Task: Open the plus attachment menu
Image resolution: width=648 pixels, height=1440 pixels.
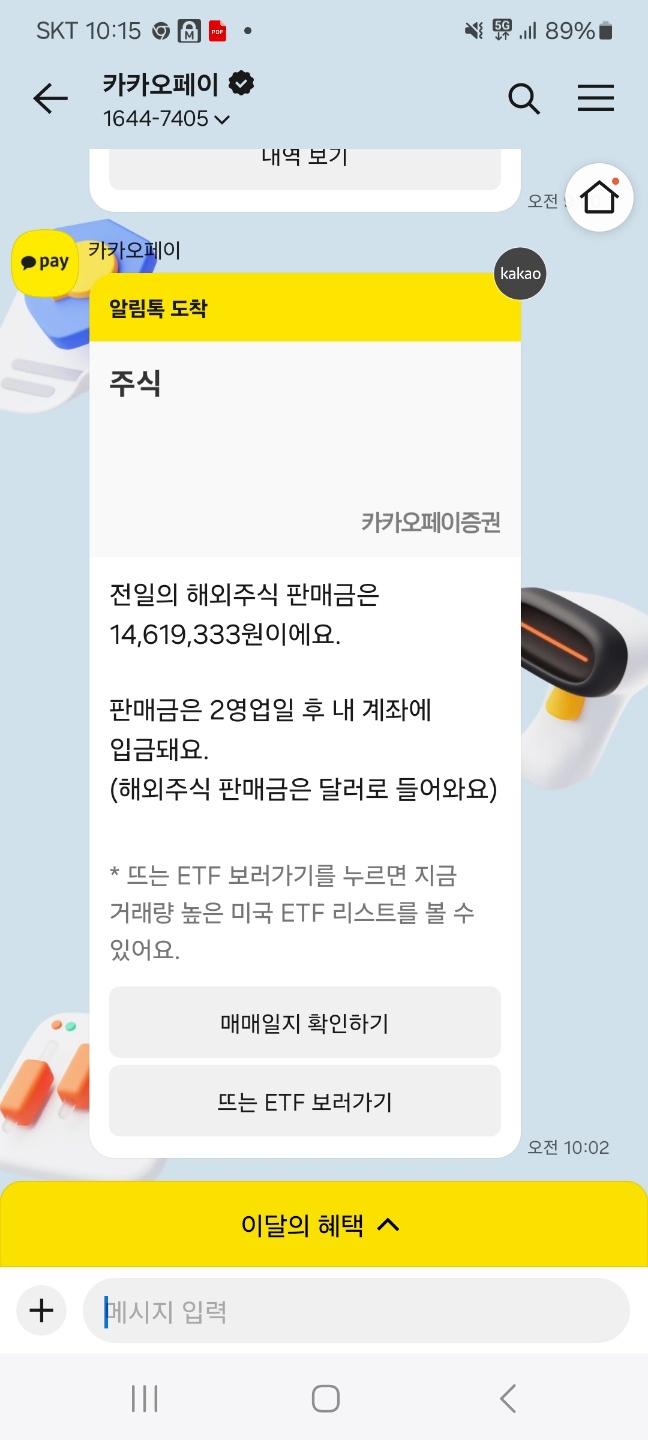Action: pos(41,1310)
